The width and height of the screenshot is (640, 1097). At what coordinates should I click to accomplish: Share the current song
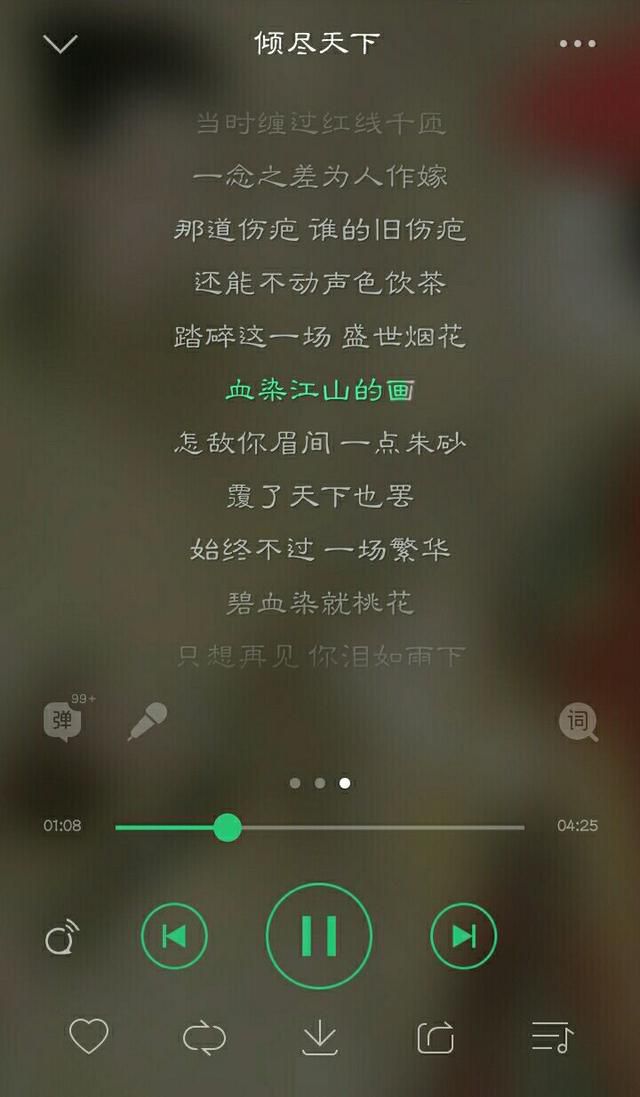(x=435, y=1037)
